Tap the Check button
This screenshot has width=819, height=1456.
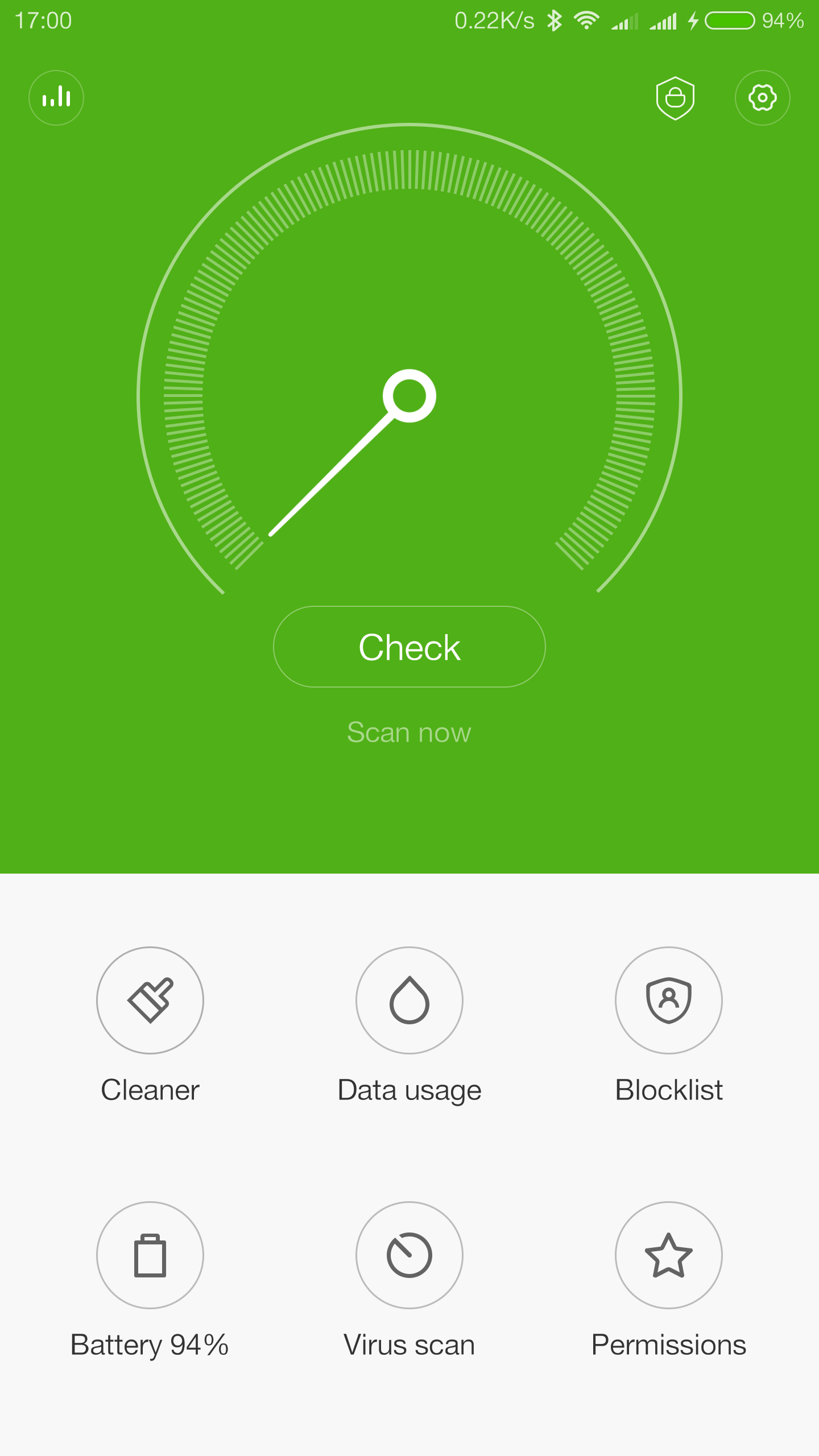click(409, 647)
